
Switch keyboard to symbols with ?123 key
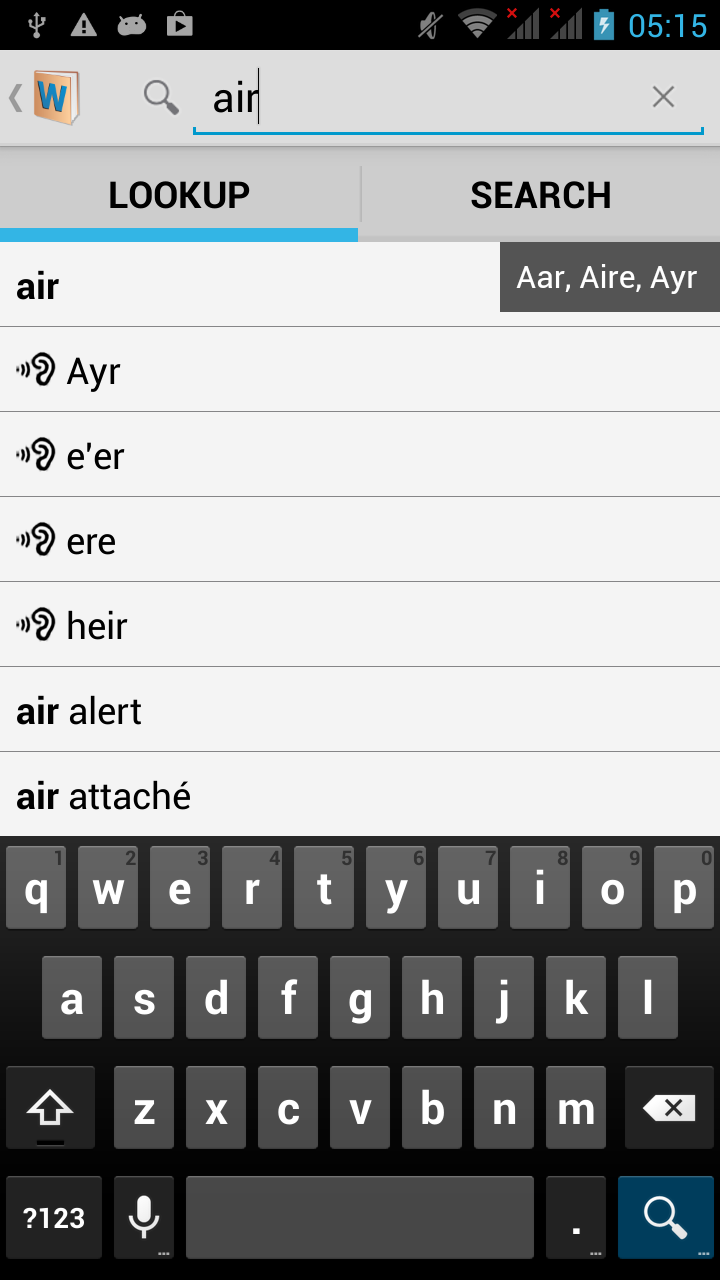[x=53, y=1217]
